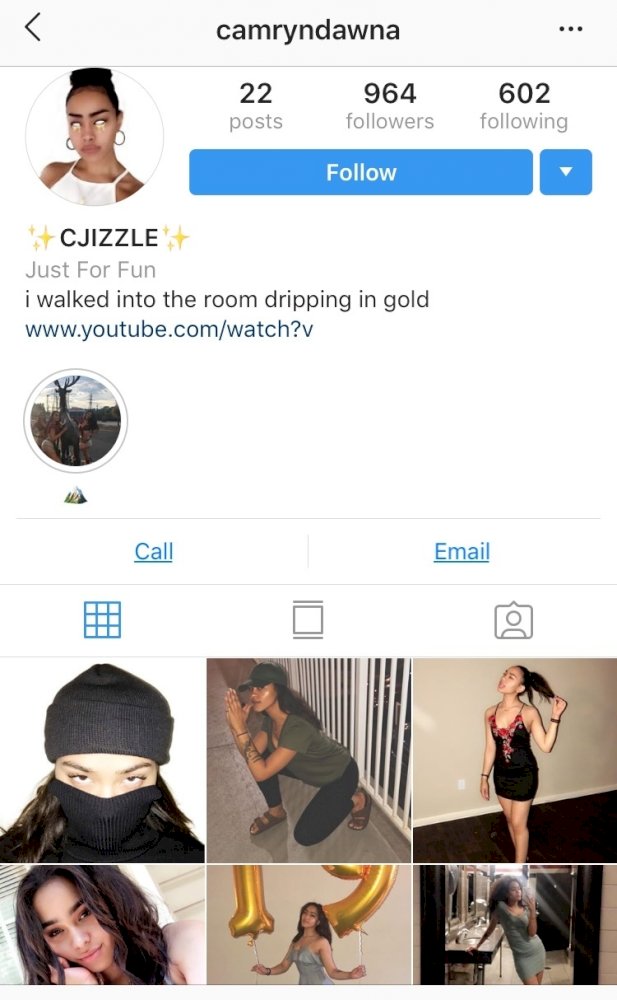Open the mountain story highlight
The image size is (617, 1000).
click(x=75, y=421)
